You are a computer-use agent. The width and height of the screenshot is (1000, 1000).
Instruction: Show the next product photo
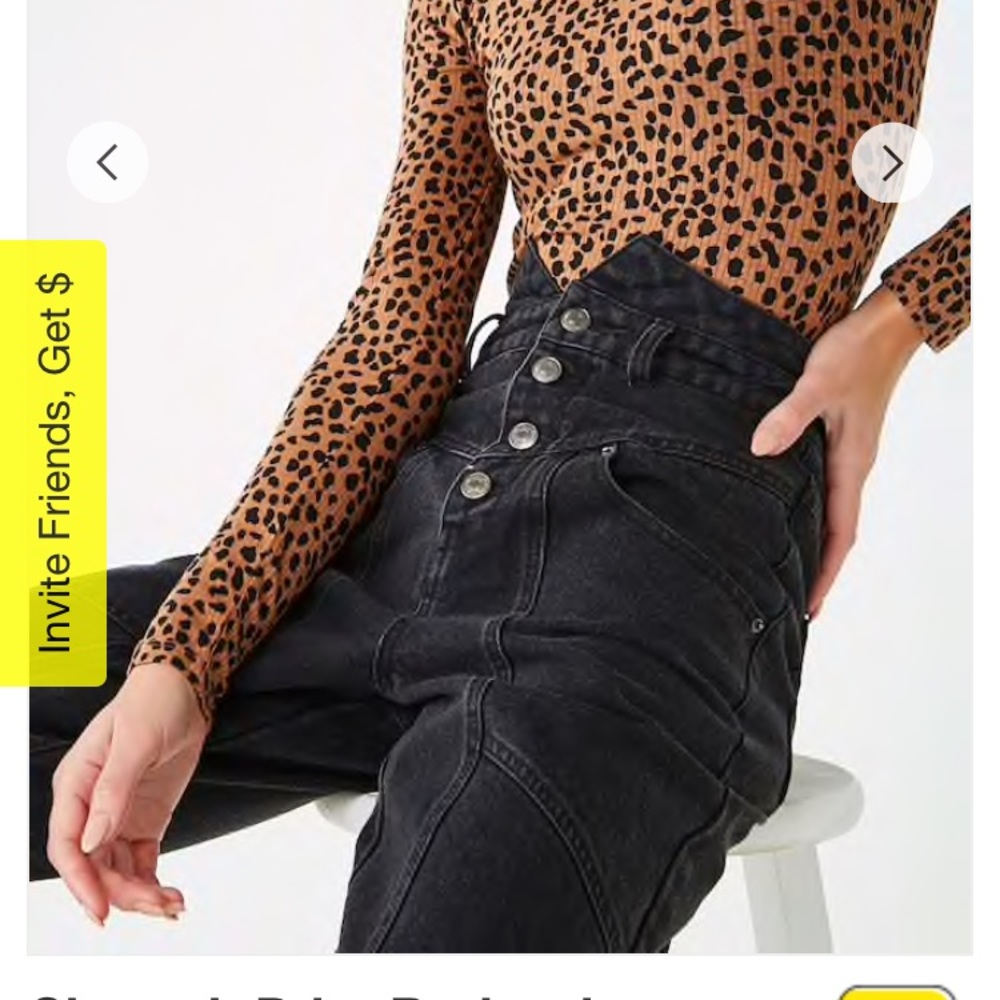point(891,162)
